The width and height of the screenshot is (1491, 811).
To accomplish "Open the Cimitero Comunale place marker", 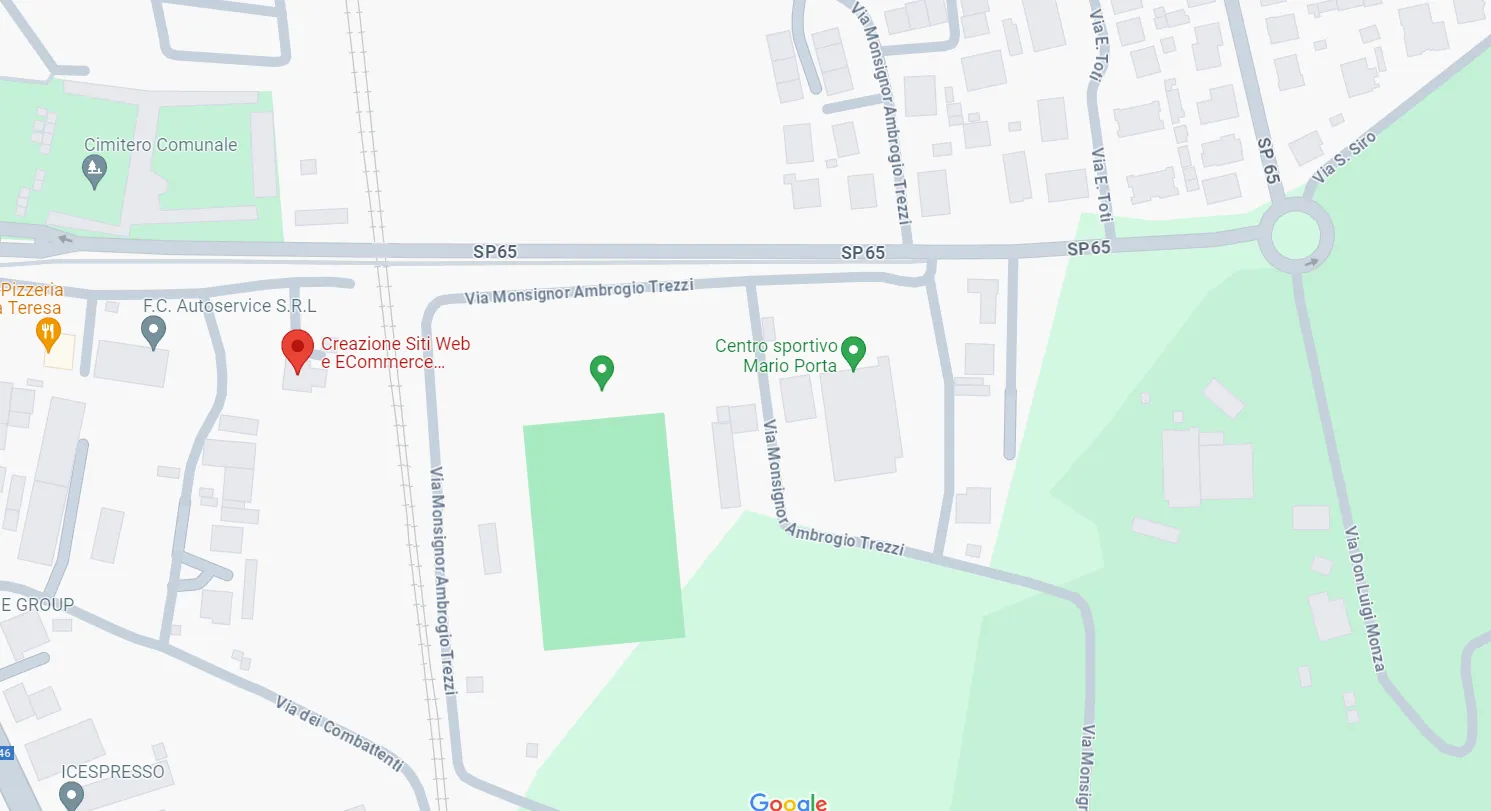I will click(x=95, y=171).
